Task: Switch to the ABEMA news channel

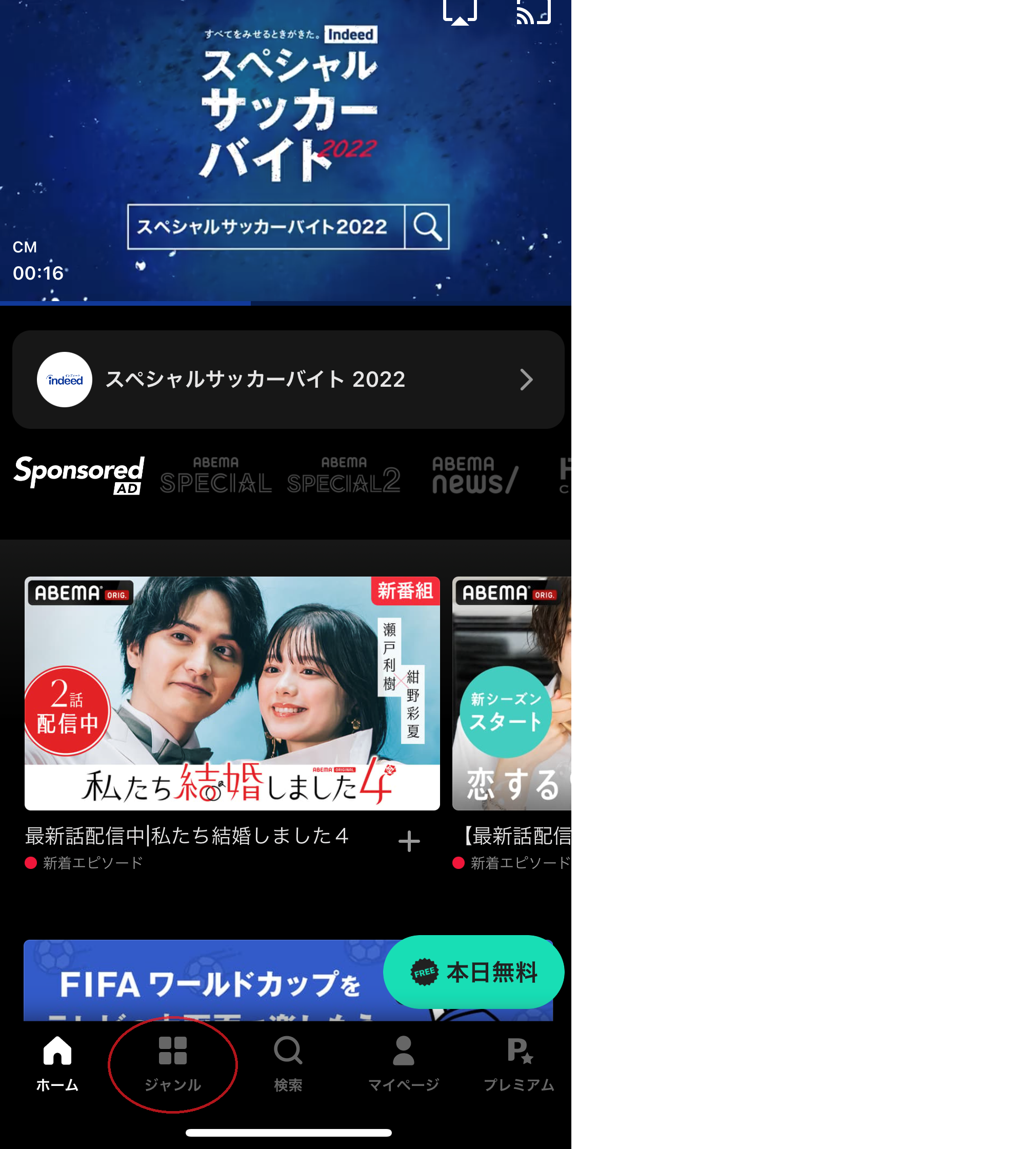Action: (475, 476)
